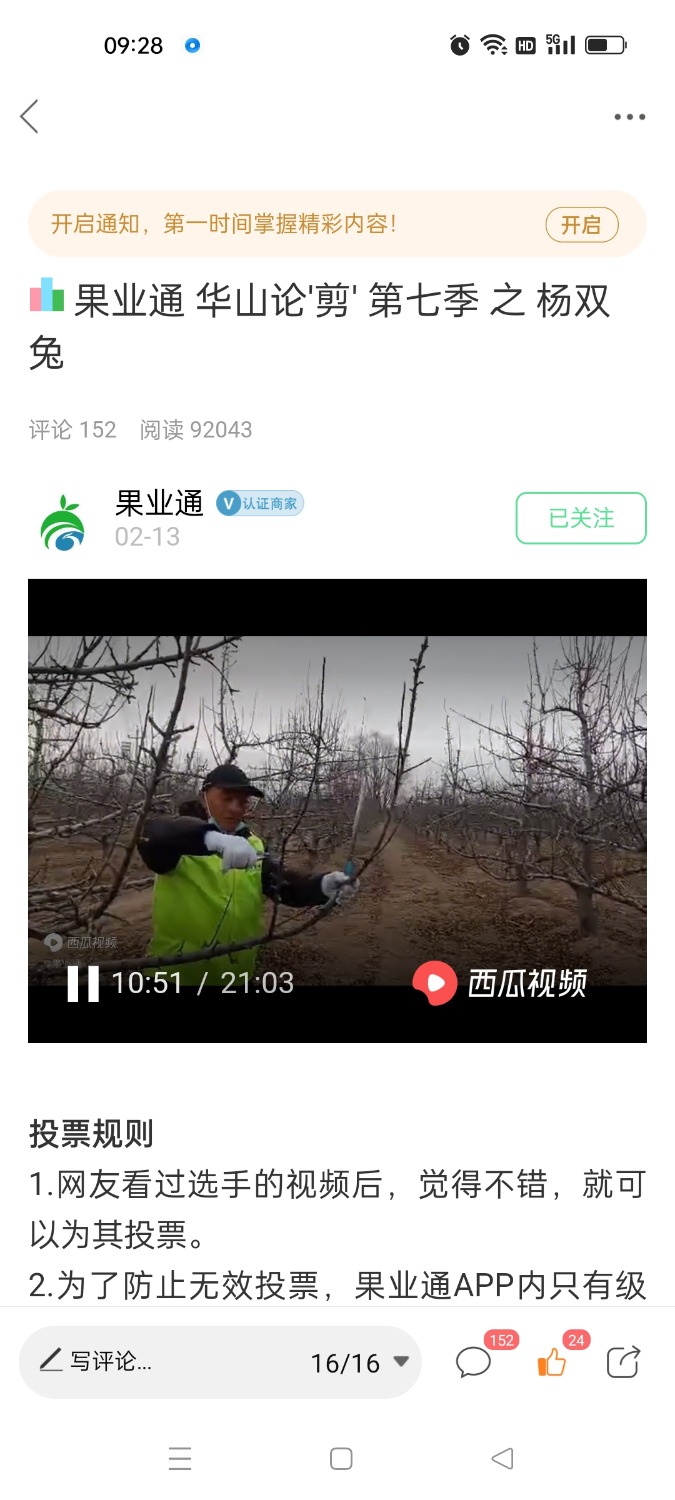Go back using the top-left arrow
The image size is (675, 1500).
click(30, 117)
